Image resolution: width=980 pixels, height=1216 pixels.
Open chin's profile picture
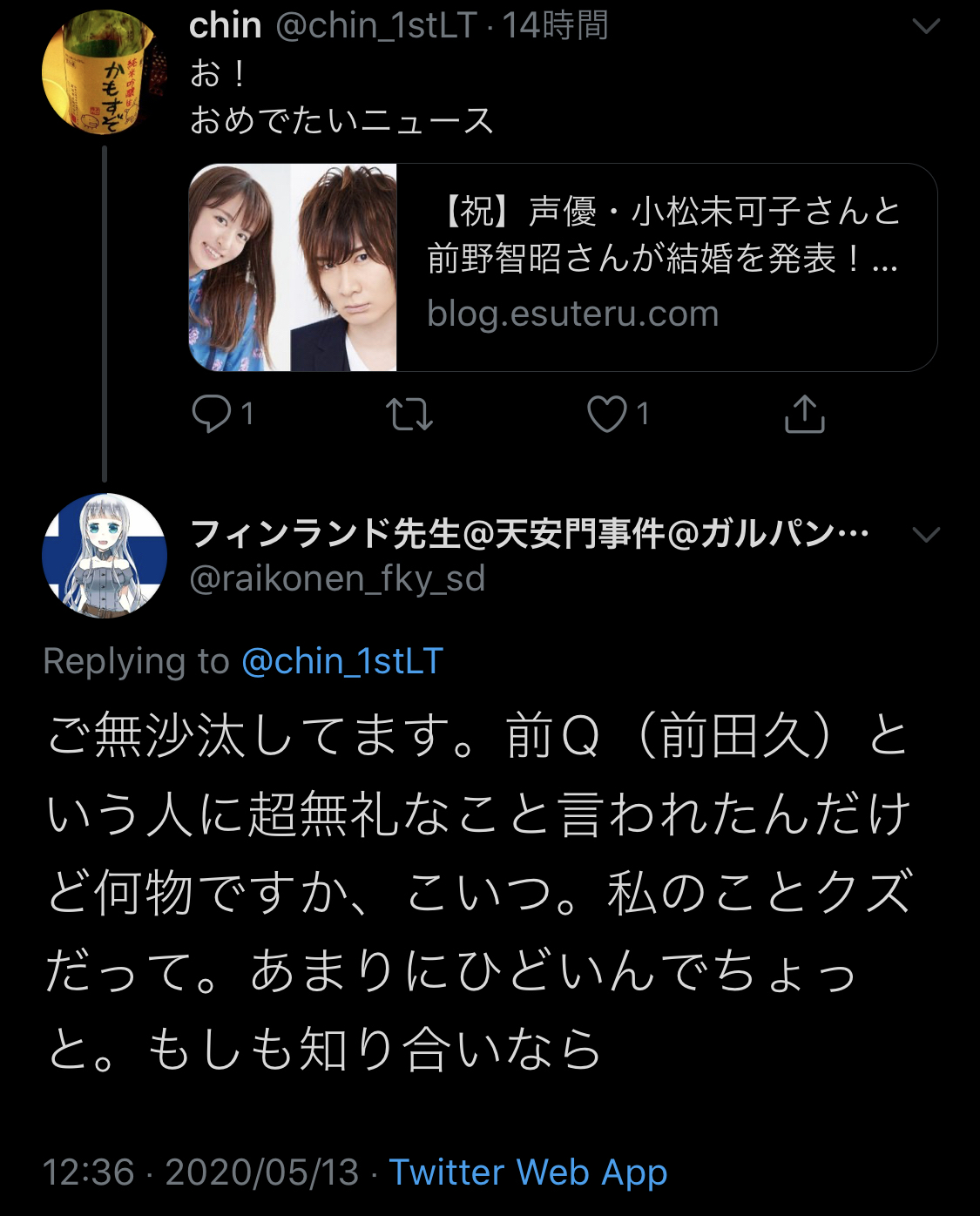click(104, 72)
